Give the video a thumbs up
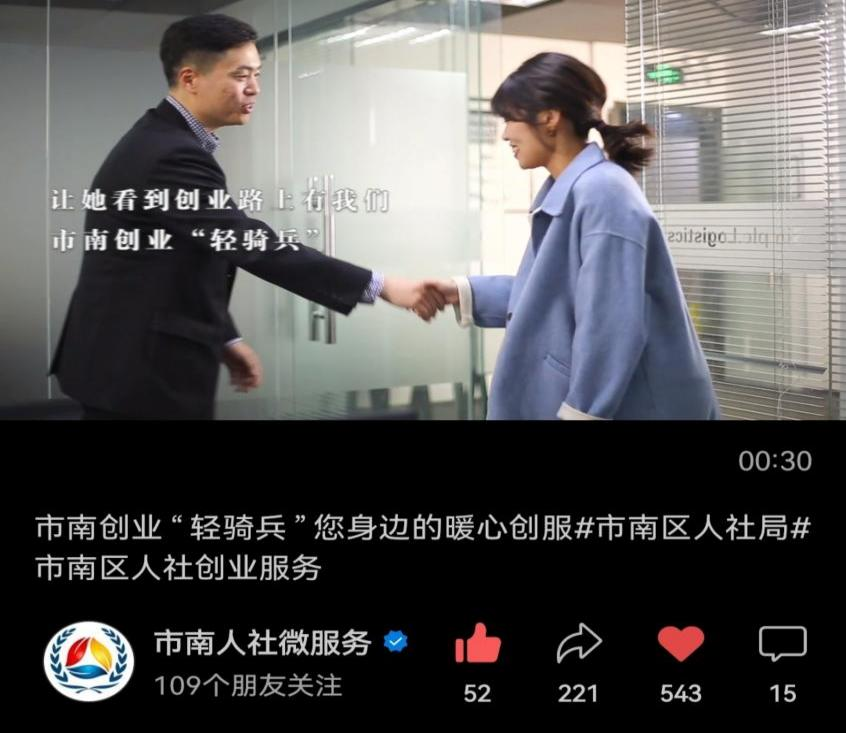 (x=478, y=644)
